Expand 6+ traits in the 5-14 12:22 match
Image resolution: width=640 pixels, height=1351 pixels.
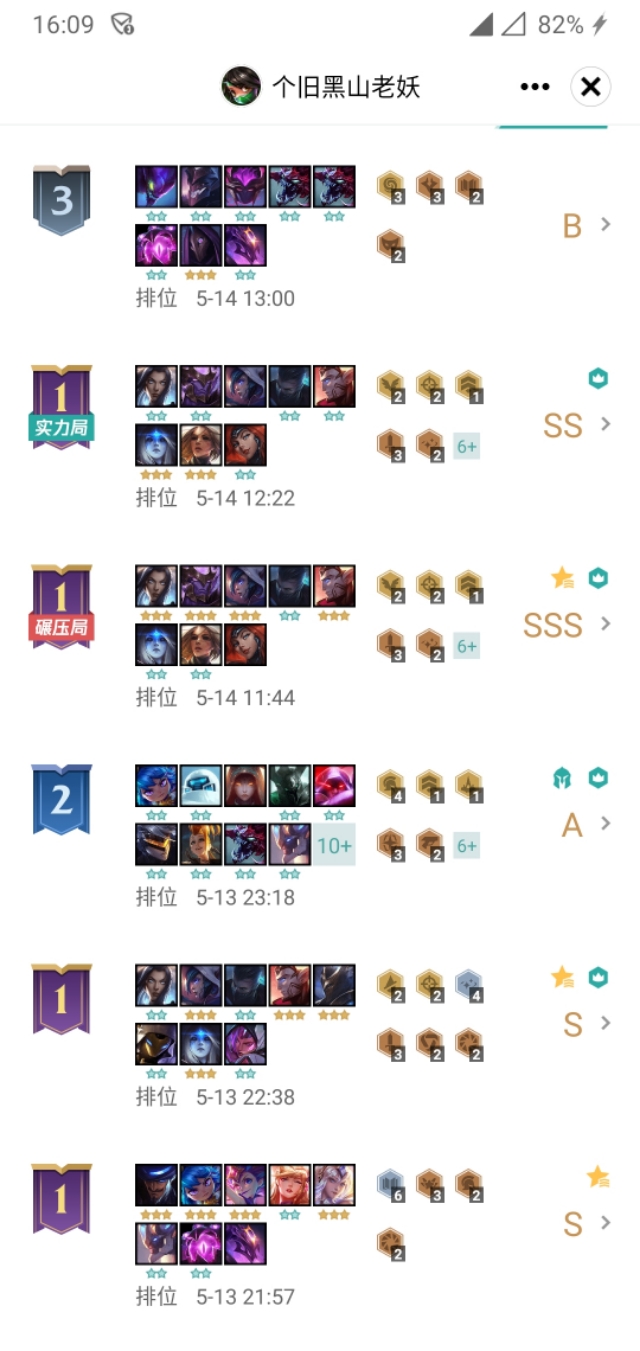click(467, 446)
